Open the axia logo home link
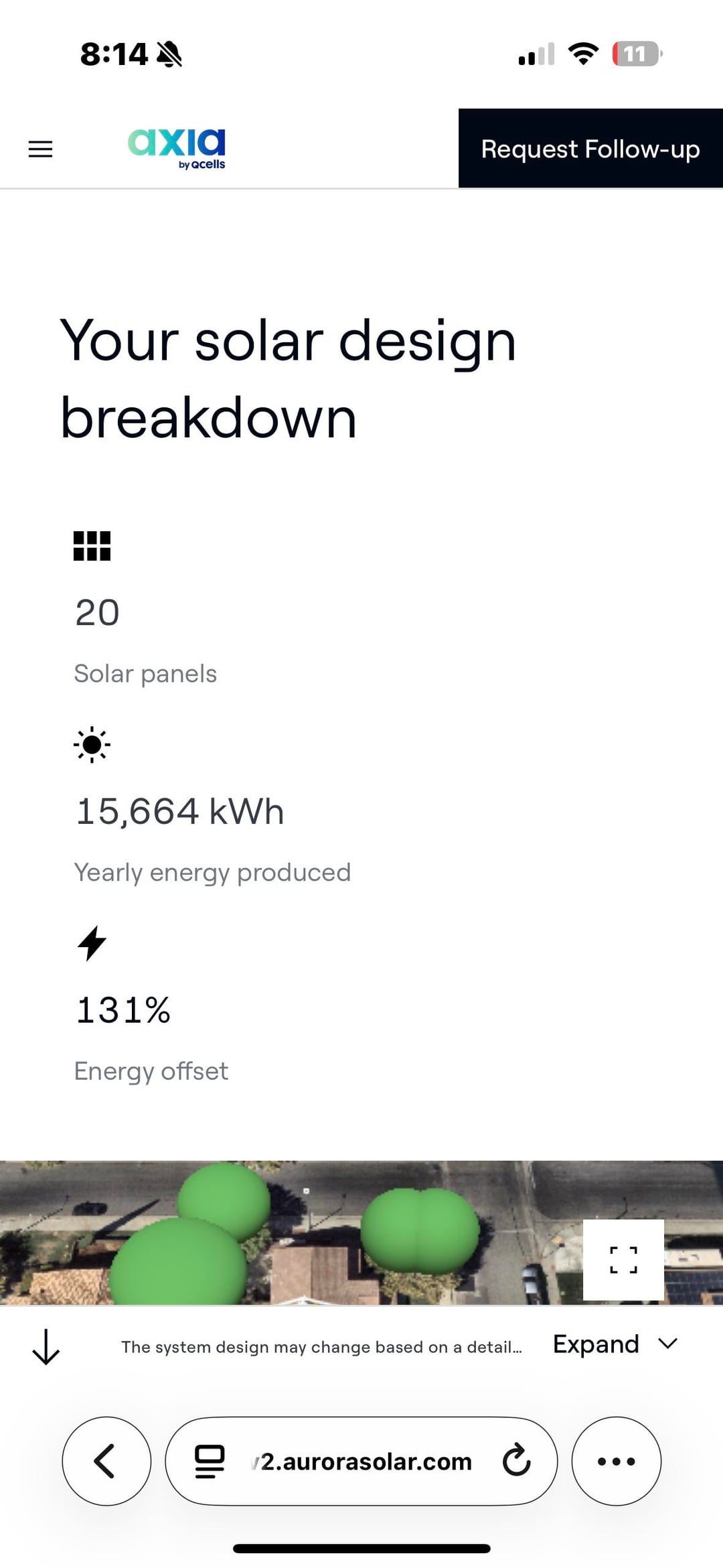Screen dimensions: 723x1568 (177, 148)
